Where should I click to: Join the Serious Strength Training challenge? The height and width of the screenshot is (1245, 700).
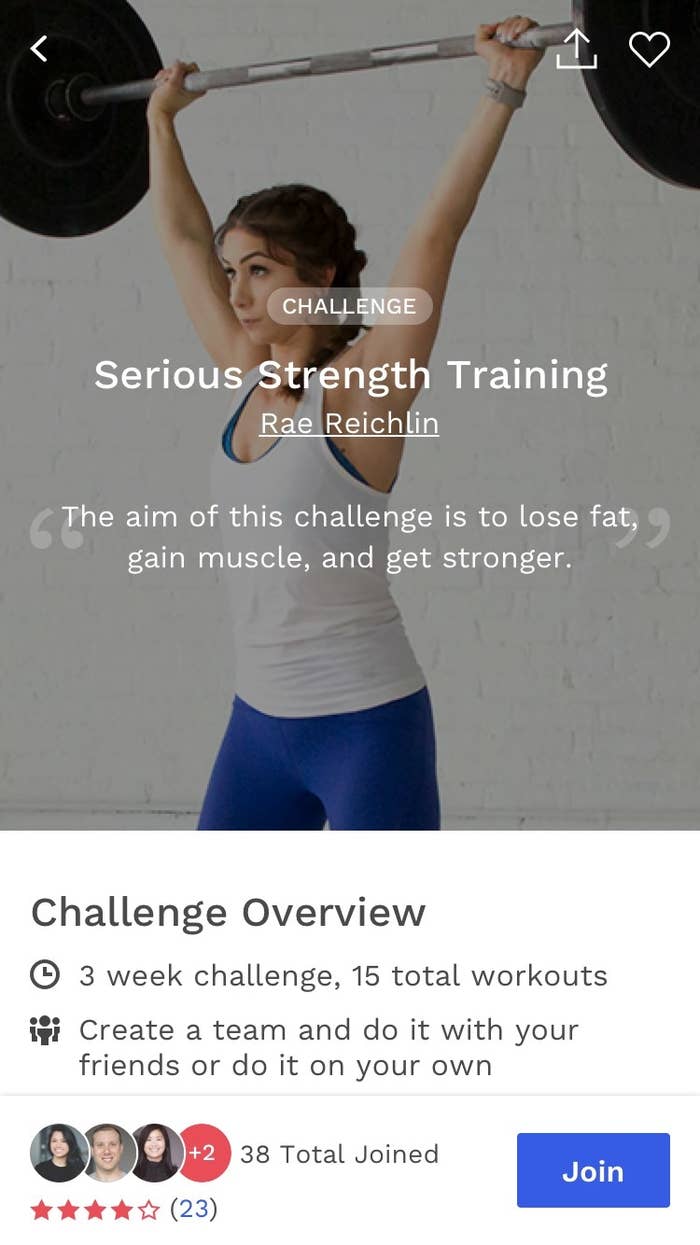593,1170
